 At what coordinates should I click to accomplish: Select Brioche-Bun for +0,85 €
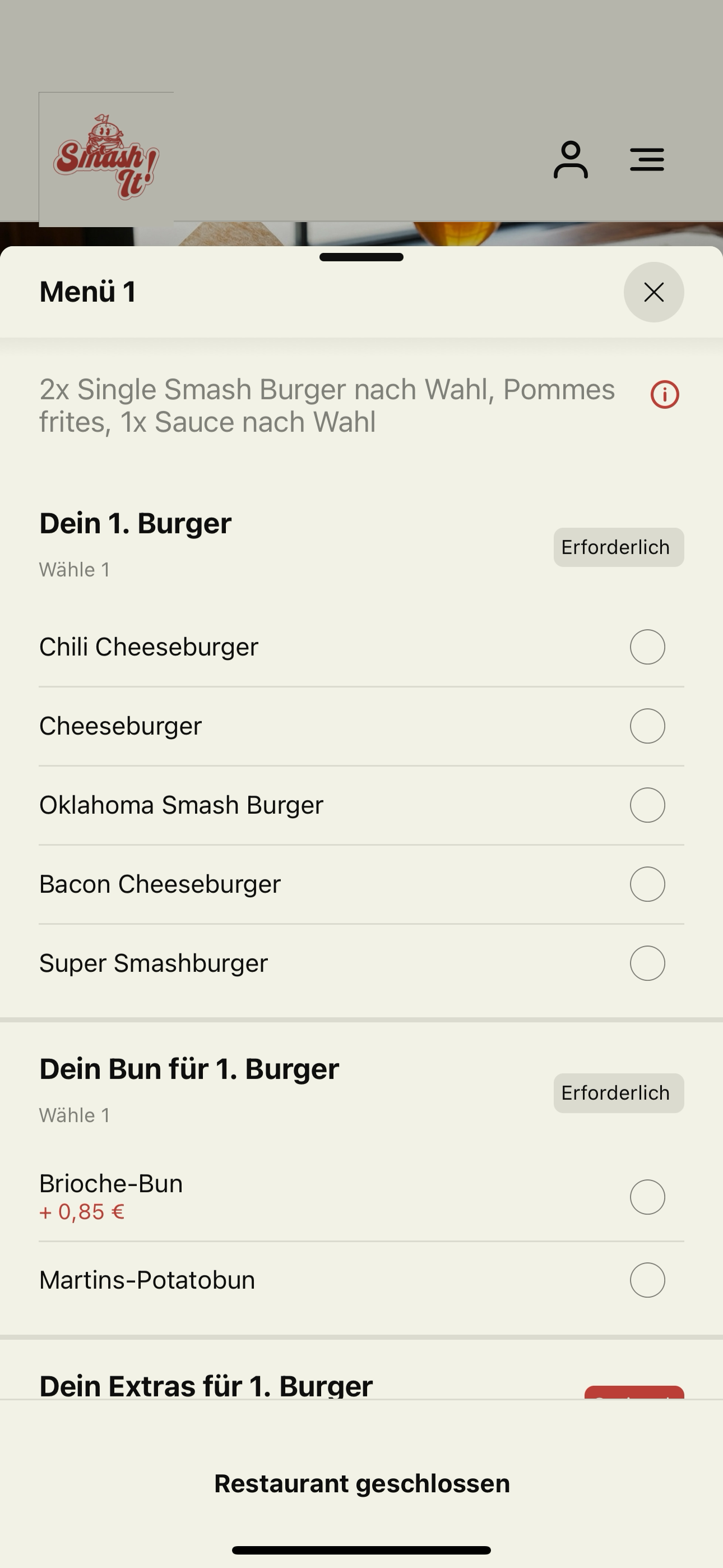[x=361, y=1197]
